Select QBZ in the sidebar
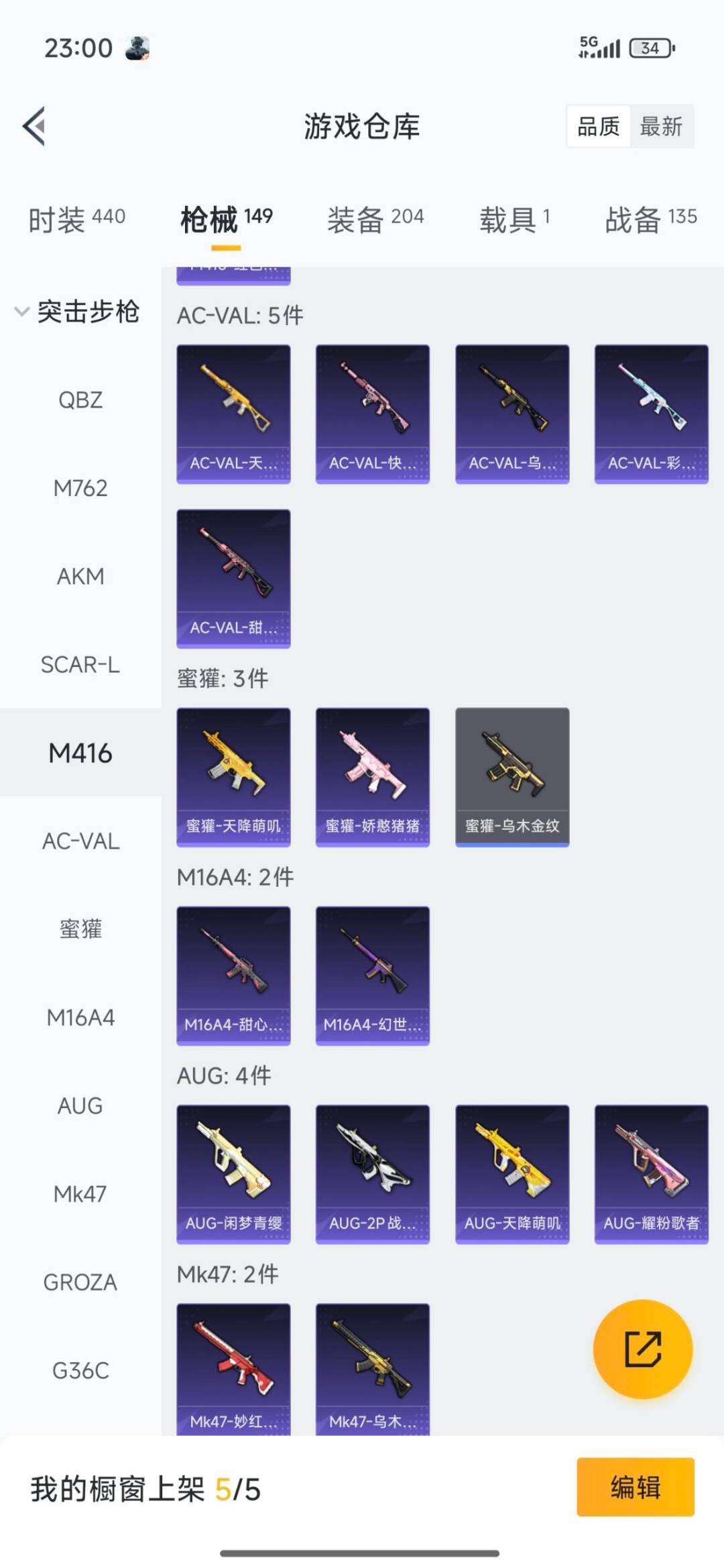The image size is (724, 1568). click(80, 400)
